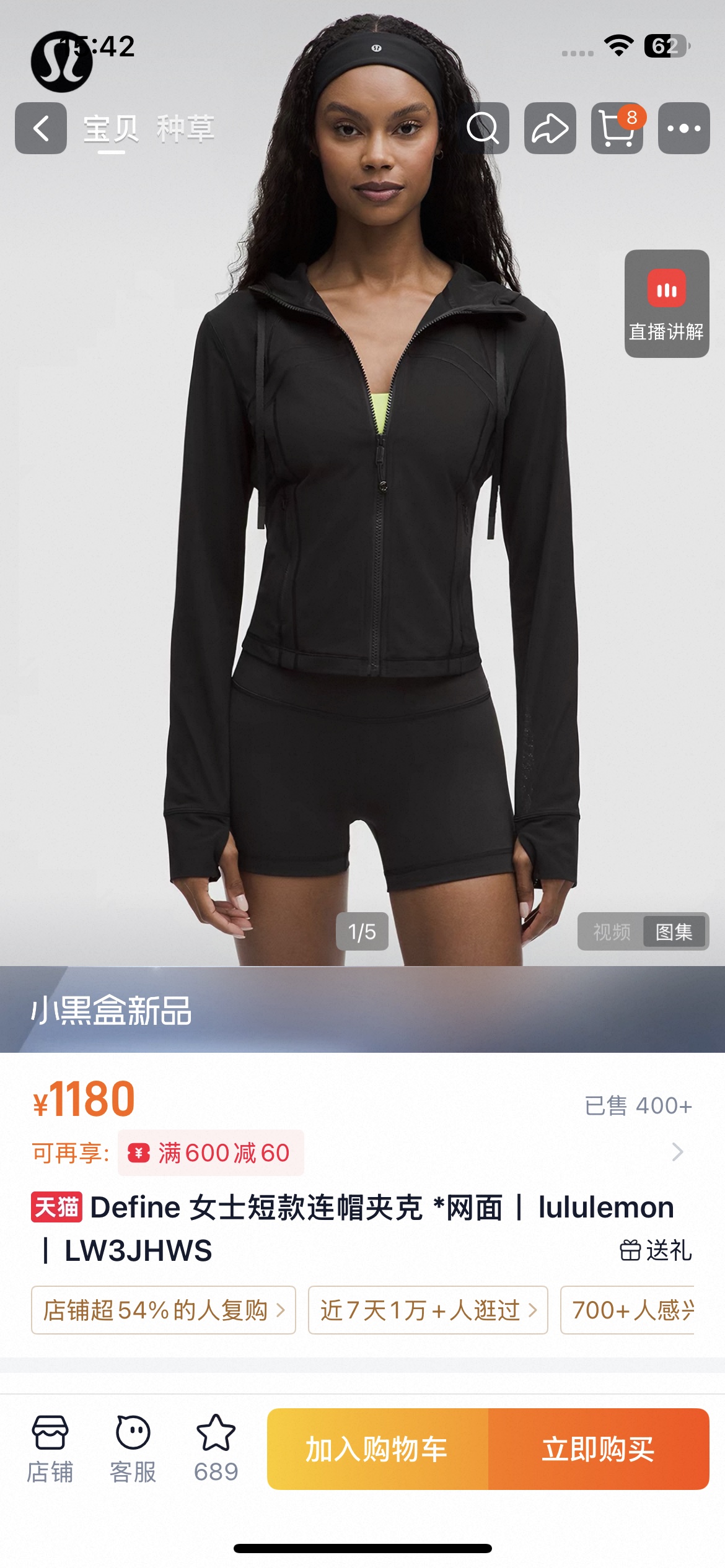View the 满600减60 coupon details
Viewport: 725px width, 1568px height.
click(x=211, y=1152)
